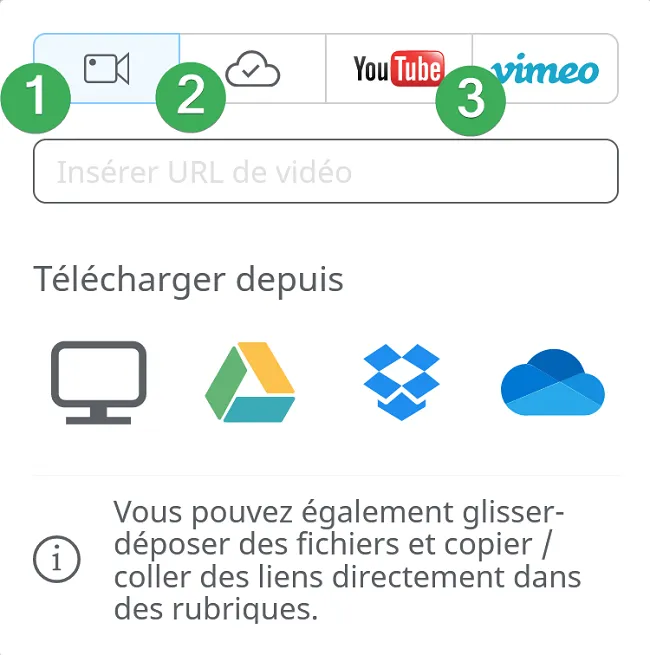Upload a video from Google Drive
This screenshot has width=650, height=655.
250,384
